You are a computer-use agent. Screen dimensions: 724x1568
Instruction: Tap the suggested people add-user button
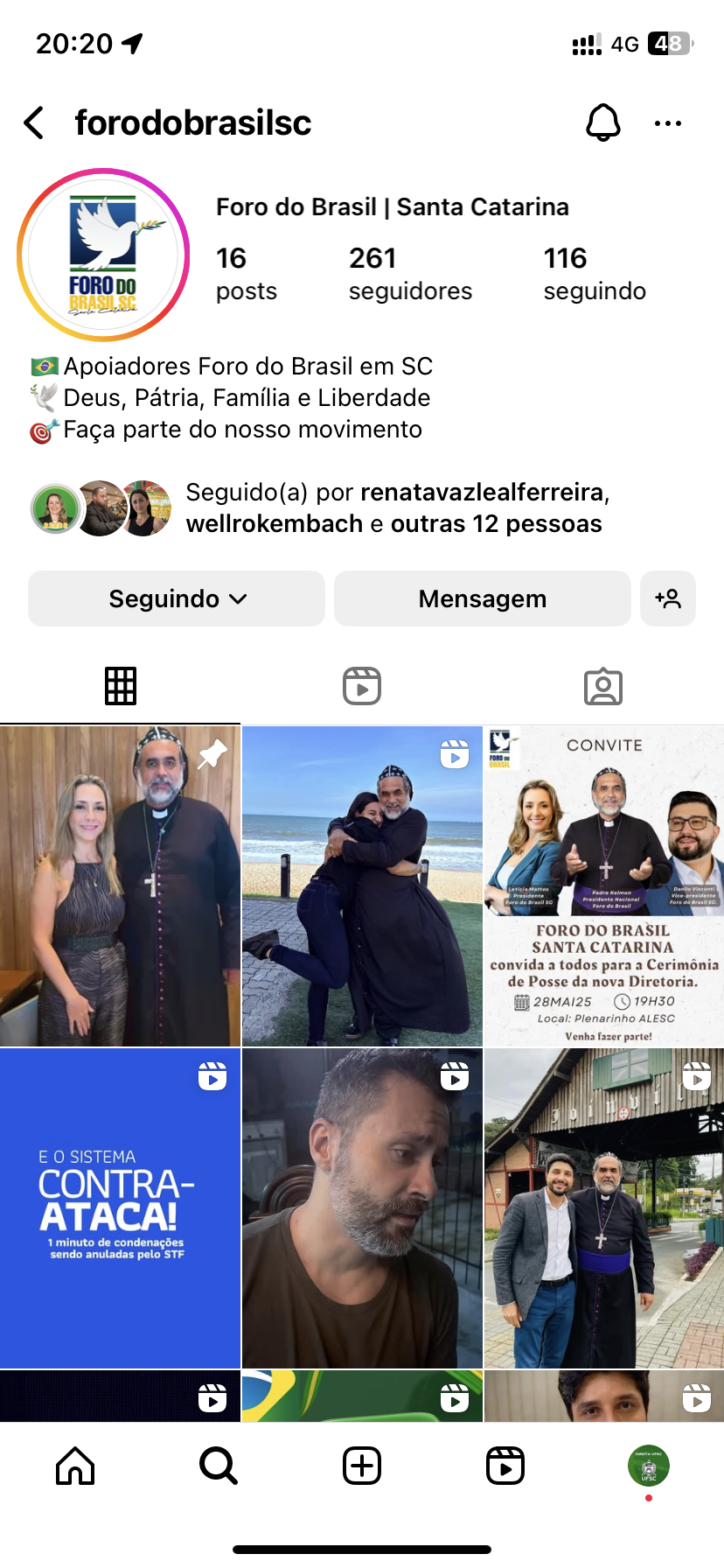668,598
